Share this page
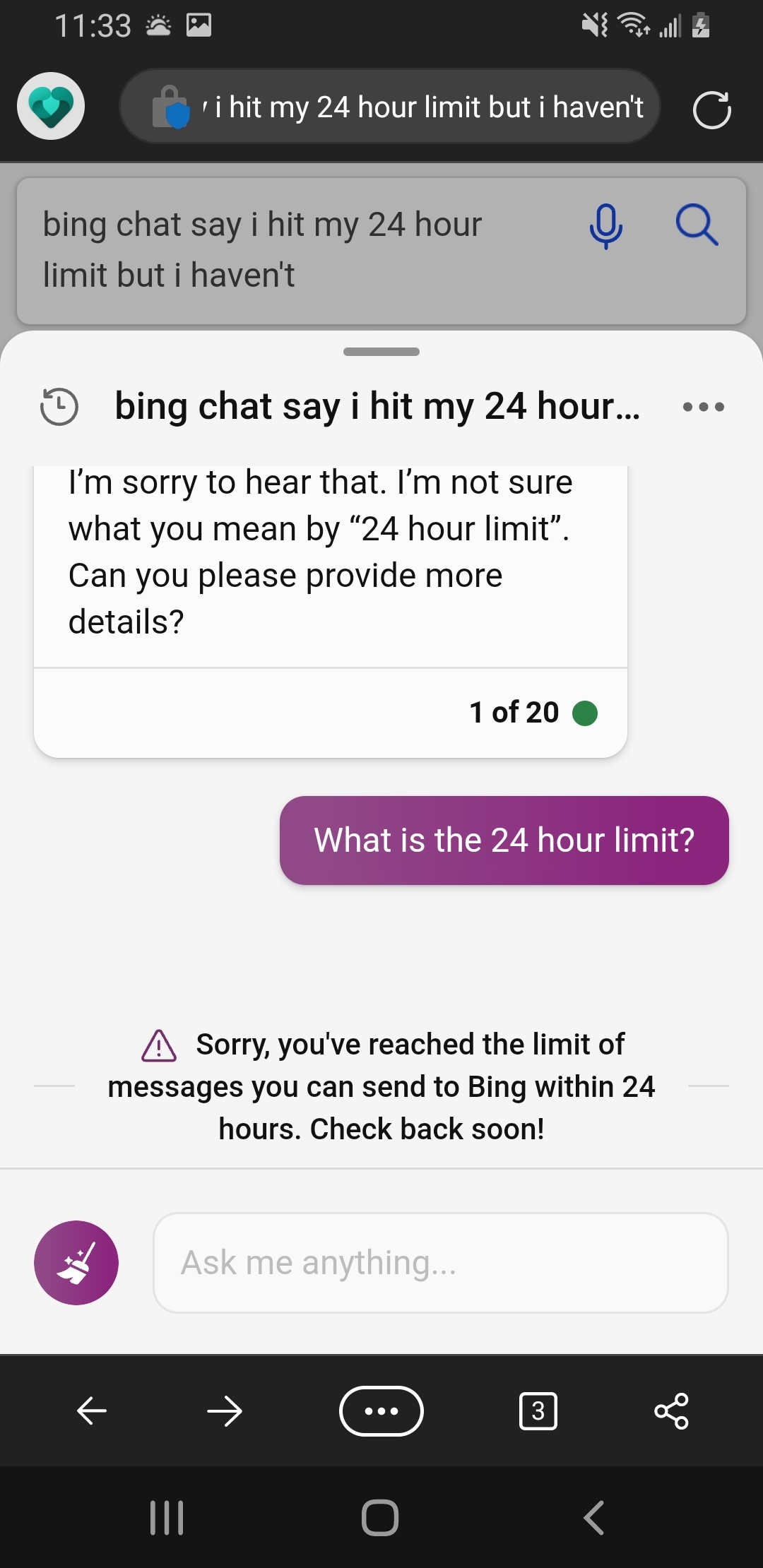This screenshot has width=763, height=1568. click(x=671, y=1411)
